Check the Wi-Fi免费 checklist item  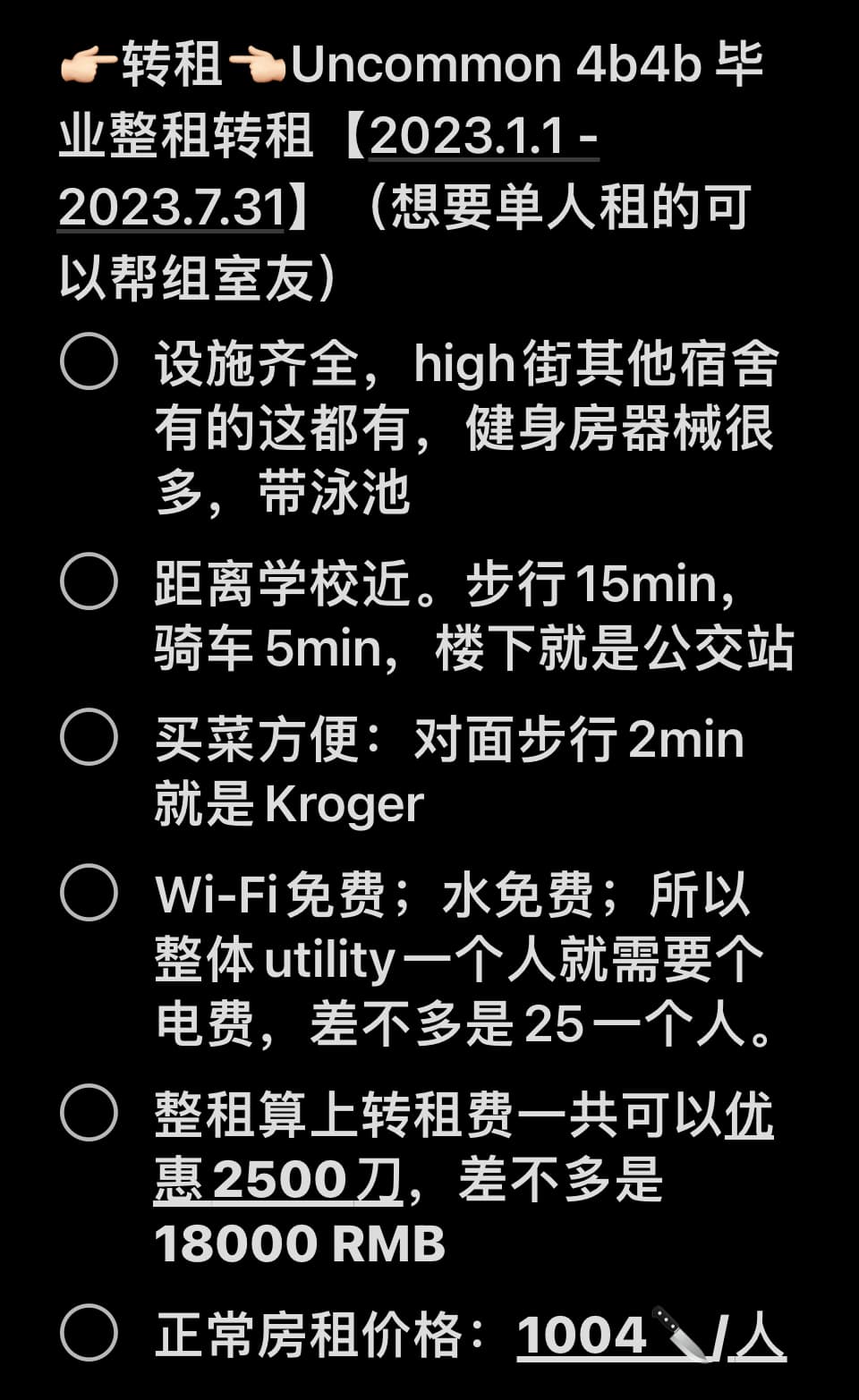point(89,892)
